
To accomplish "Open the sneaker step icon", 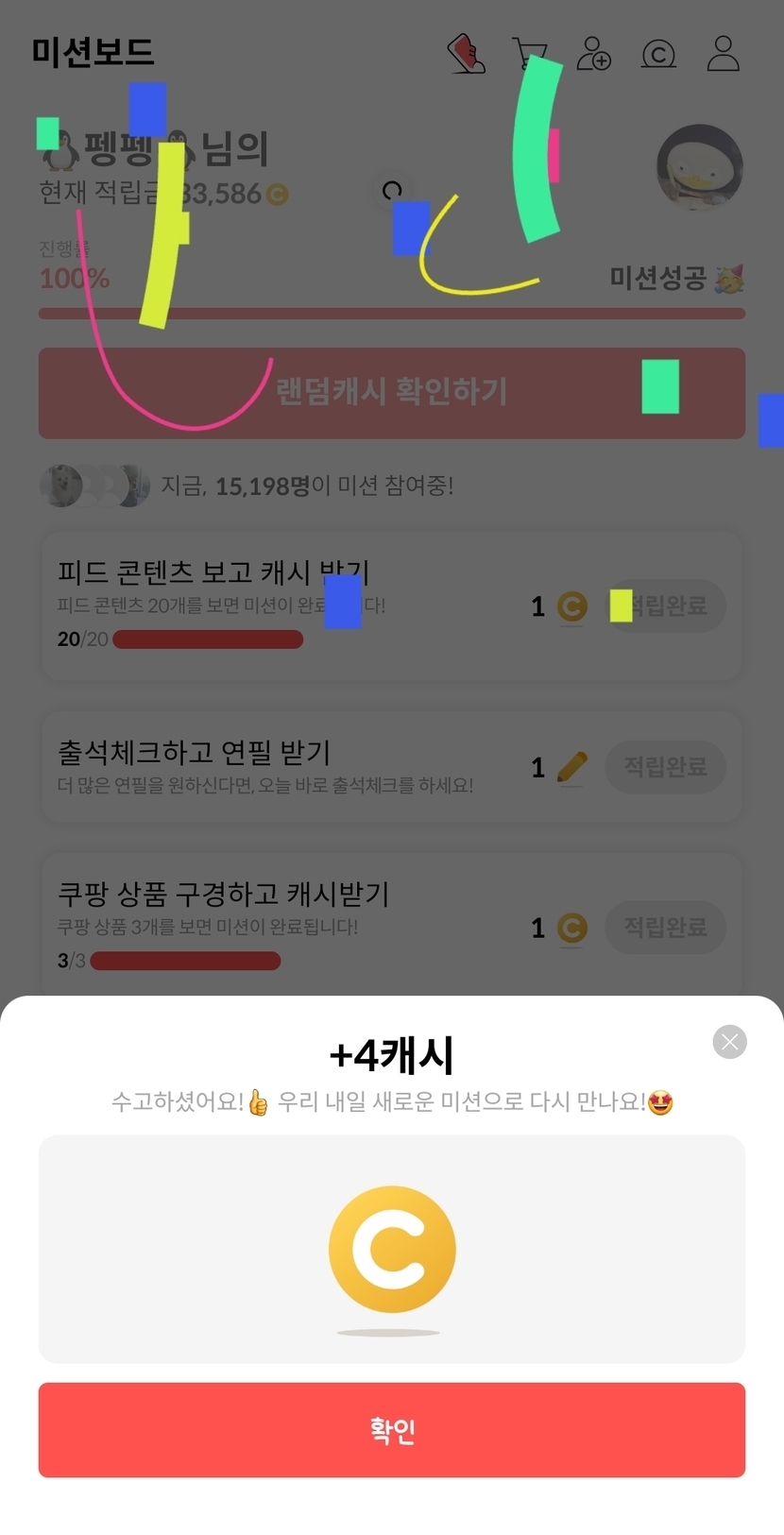I will pos(466,54).
